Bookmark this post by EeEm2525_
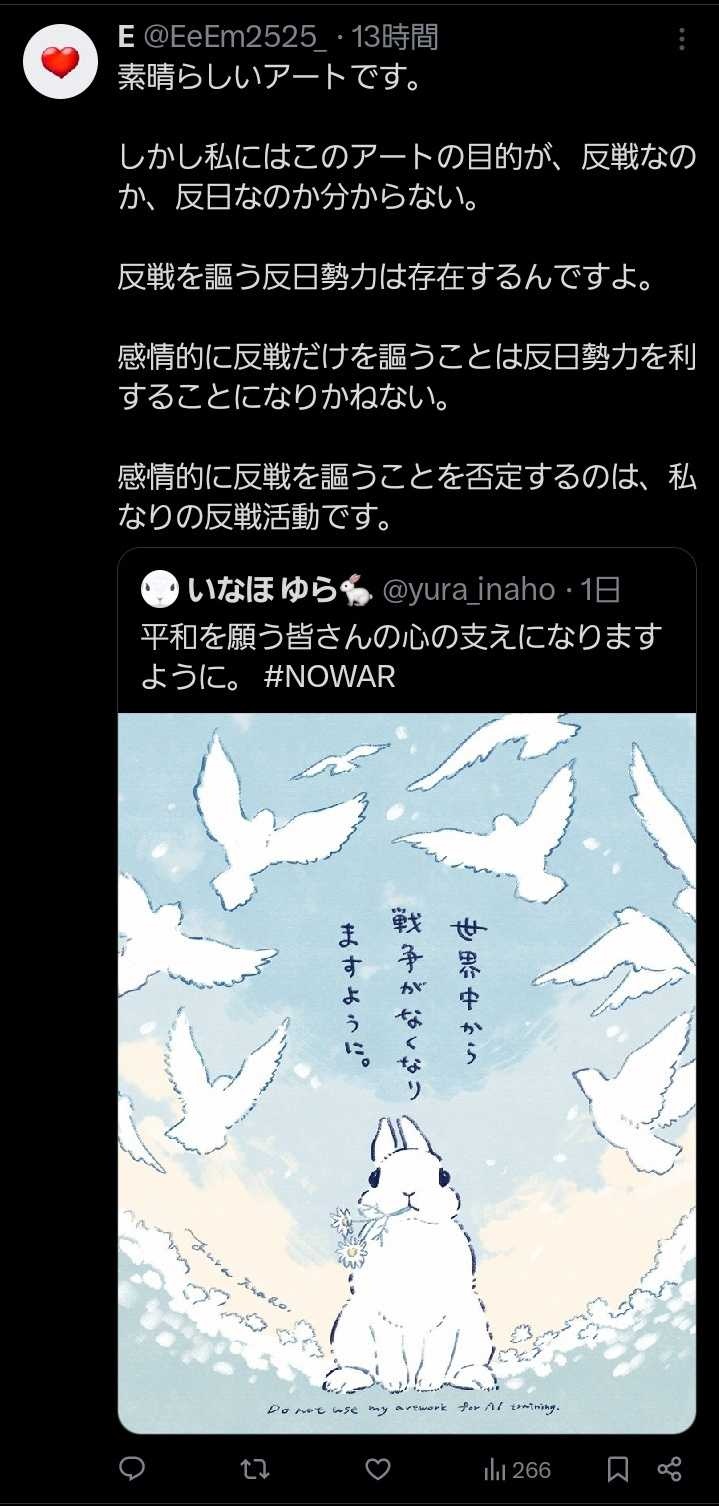This screenshot has width=719, height=1506. pyautogui.click(x=618, y=1468)
